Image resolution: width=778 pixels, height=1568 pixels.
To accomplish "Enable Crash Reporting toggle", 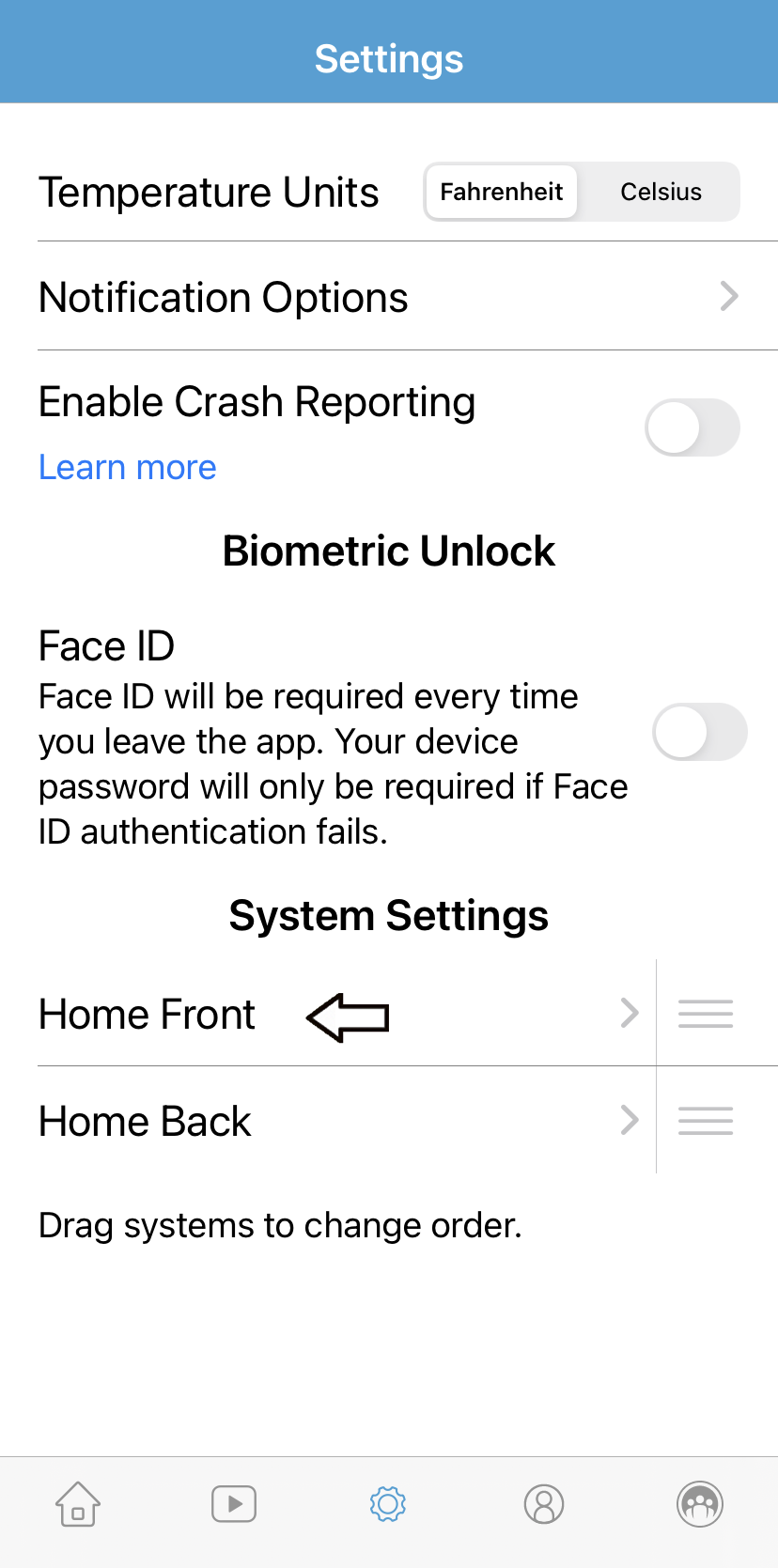I will click(692, 427).
